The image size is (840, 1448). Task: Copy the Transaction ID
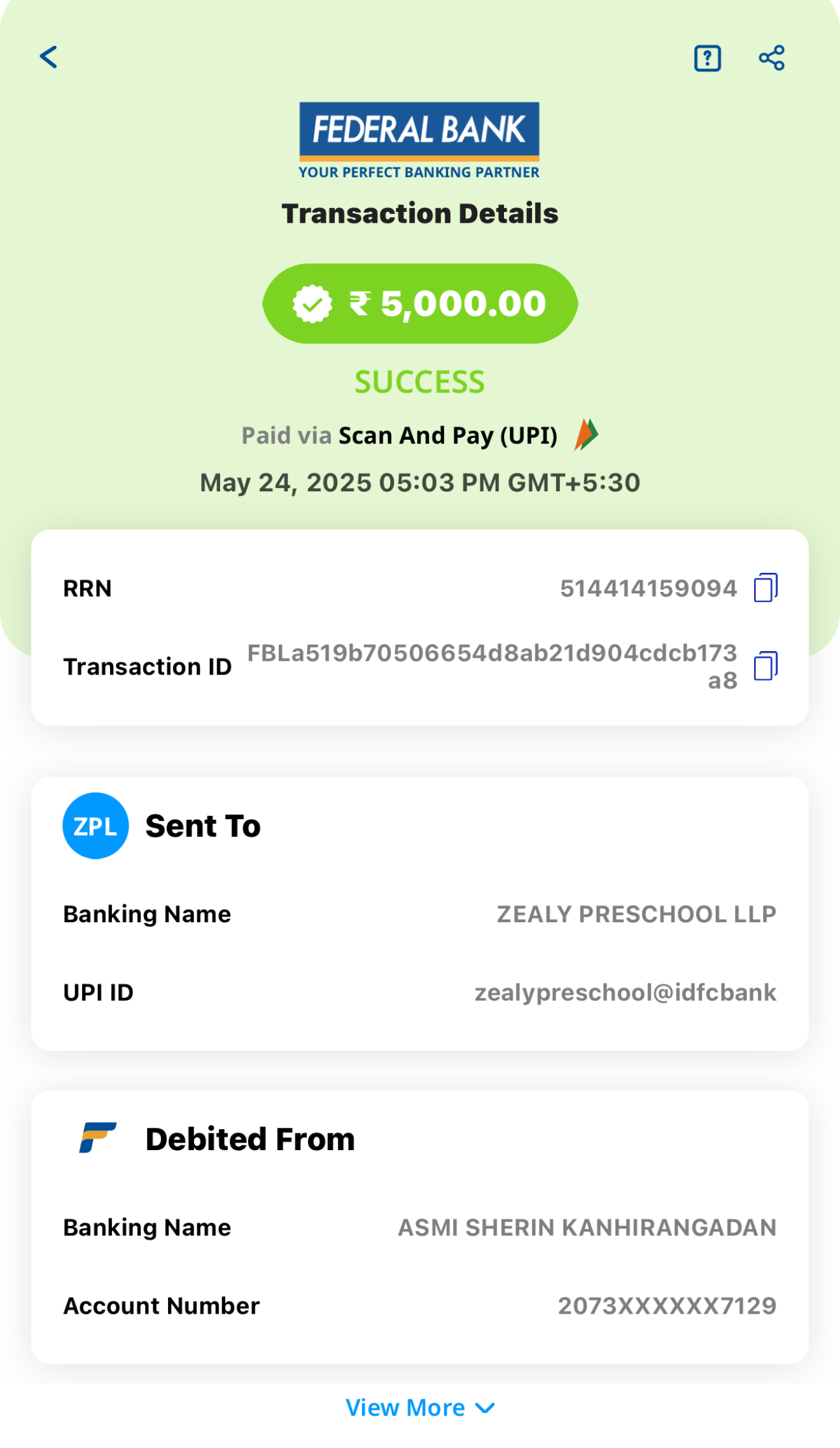pyautogui.click(x=766, y=666)
